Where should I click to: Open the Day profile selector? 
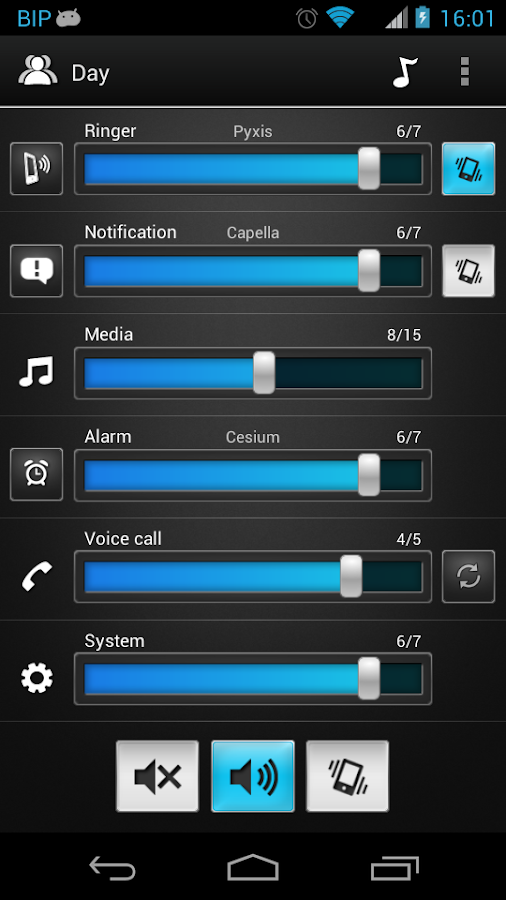[x=63, y=72]
